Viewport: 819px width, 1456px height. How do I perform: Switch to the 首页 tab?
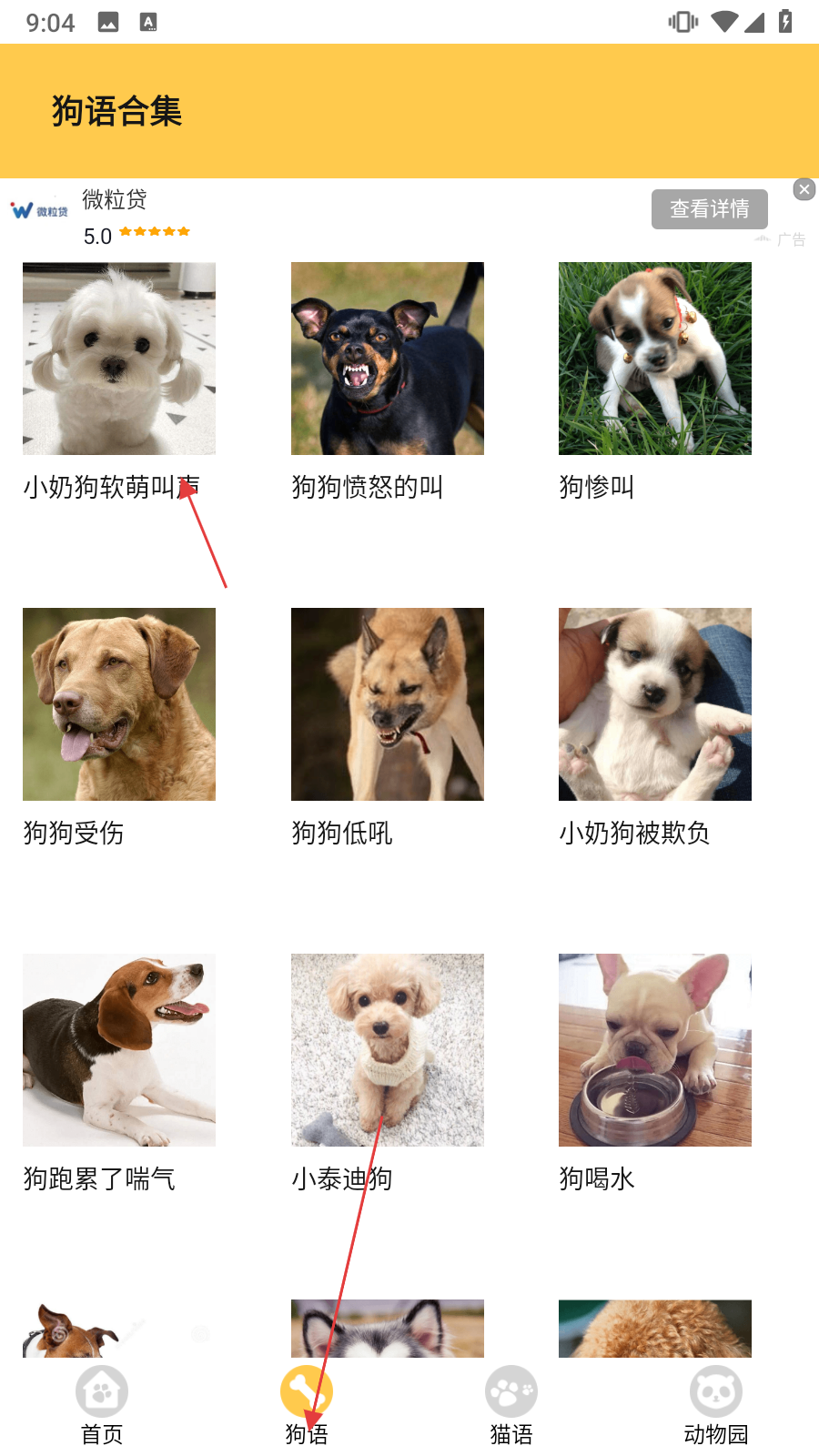[x=102, y=1406]
